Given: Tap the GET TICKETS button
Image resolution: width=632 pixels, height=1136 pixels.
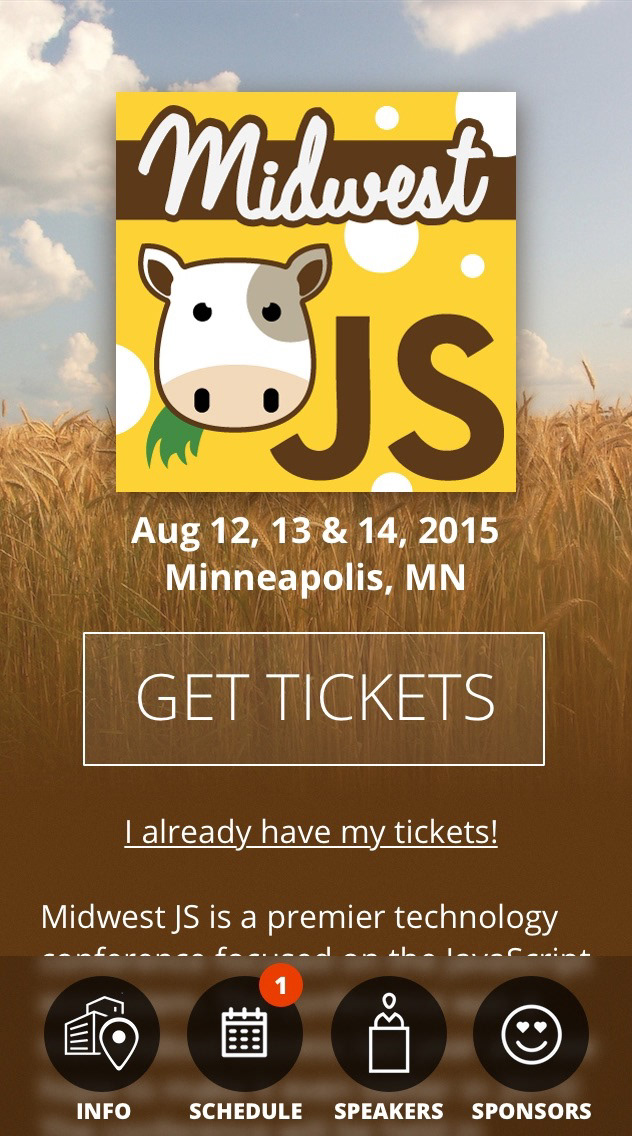Looking at the screenshot, I should pyautogui.click(x=314, y=698).
